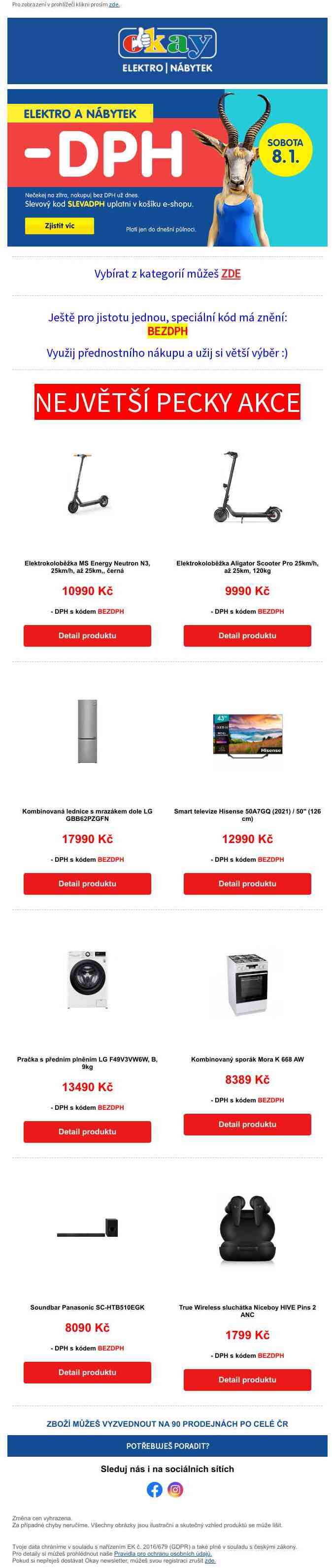This screenshot has height=1568, width=332.
Task: Open 'Pravidla pro ochranu osobních údajů' link
Action: click(x=163, y=1553)
